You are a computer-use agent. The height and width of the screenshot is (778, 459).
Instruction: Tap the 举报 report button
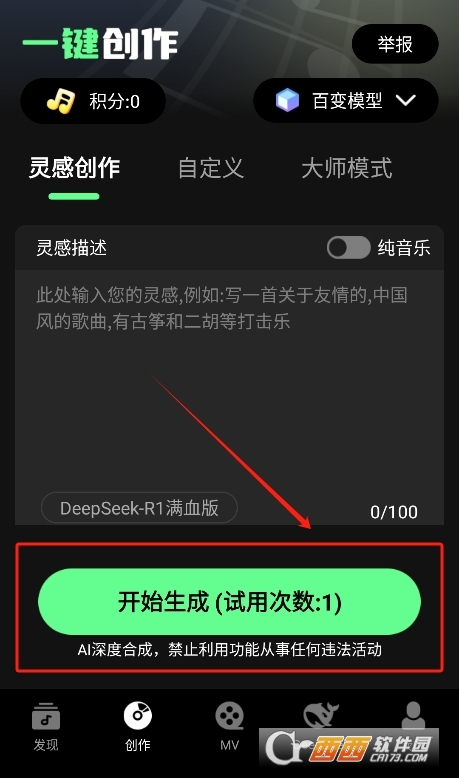[395, 44]
